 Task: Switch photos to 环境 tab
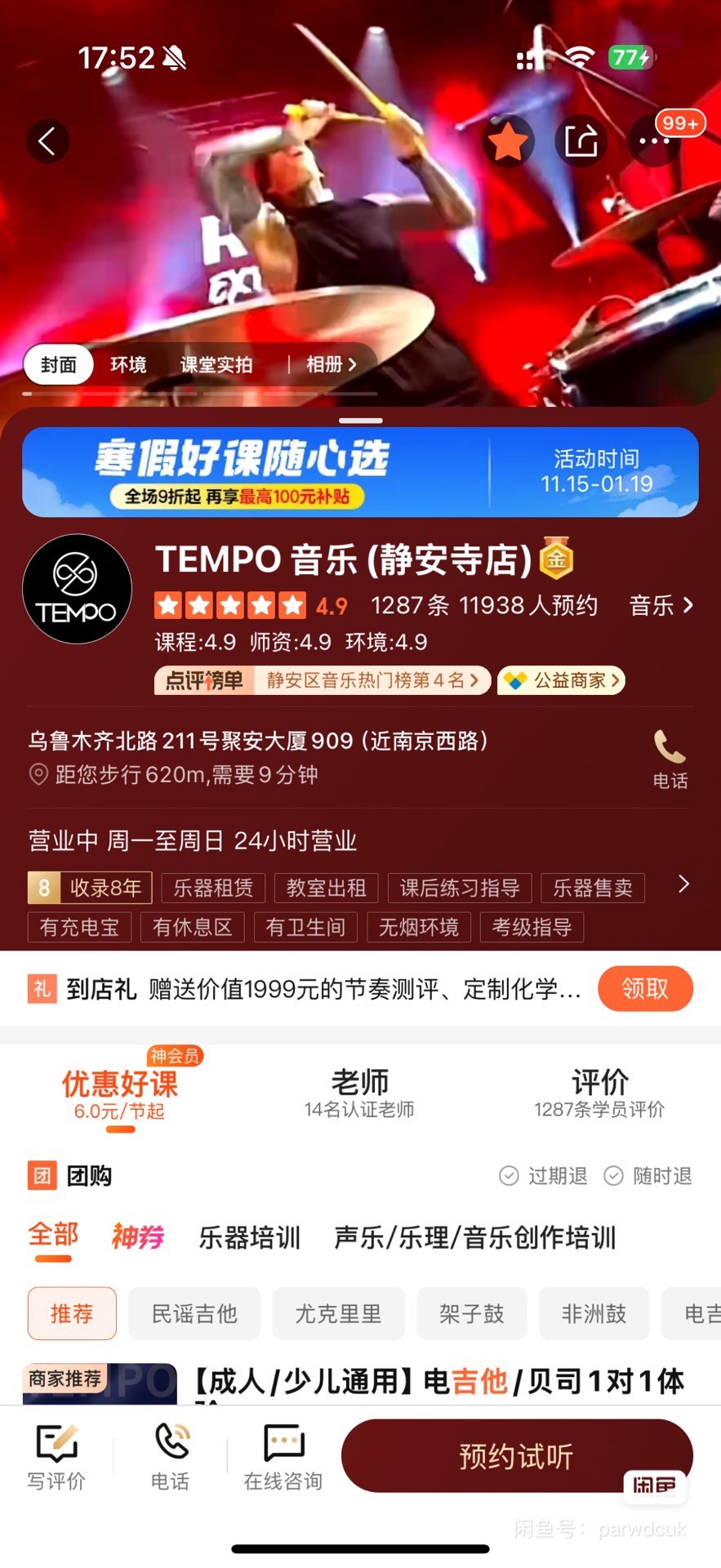tap(128, 364)
